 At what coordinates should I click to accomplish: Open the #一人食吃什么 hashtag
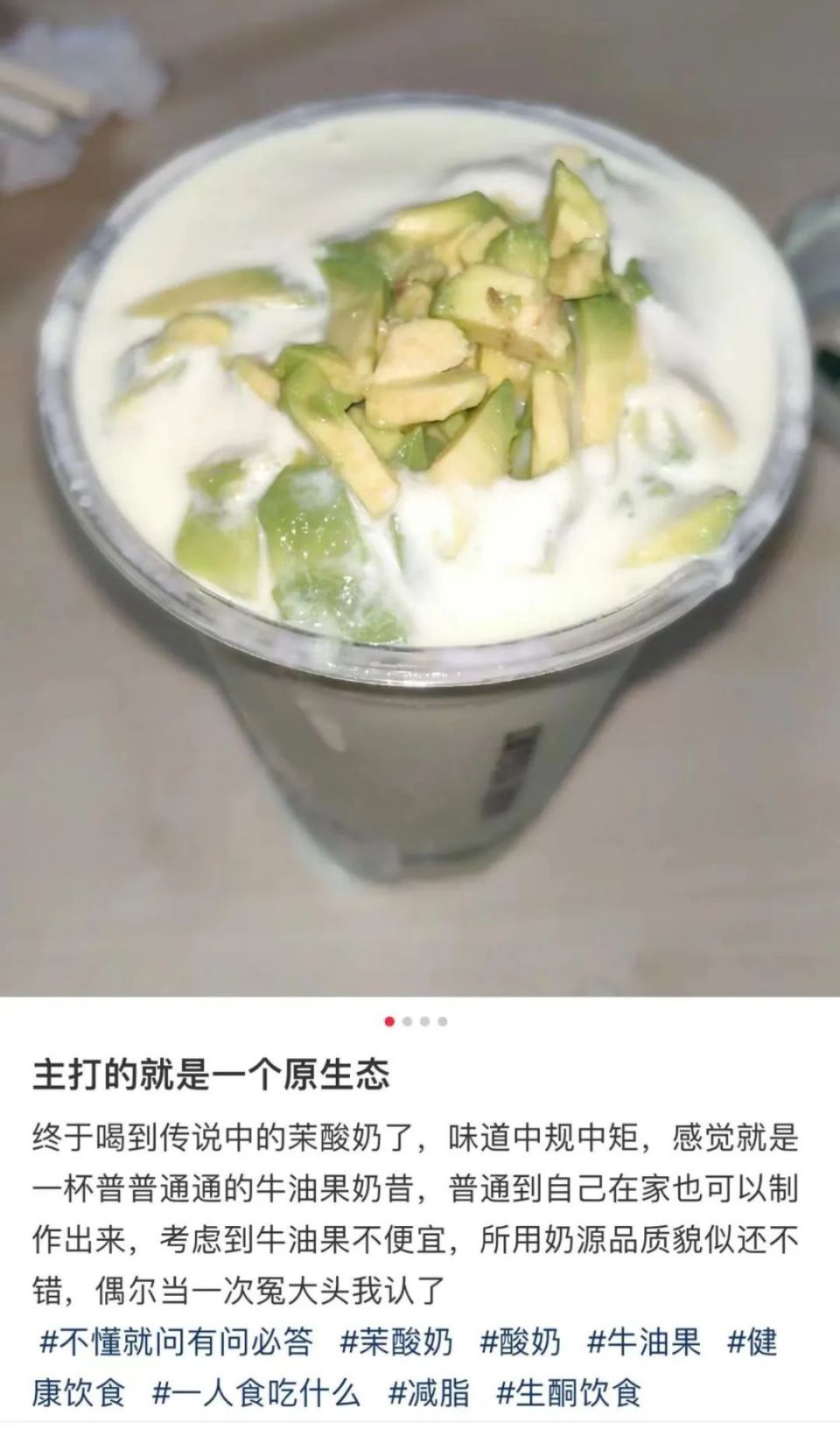(x=255, y=1392)
